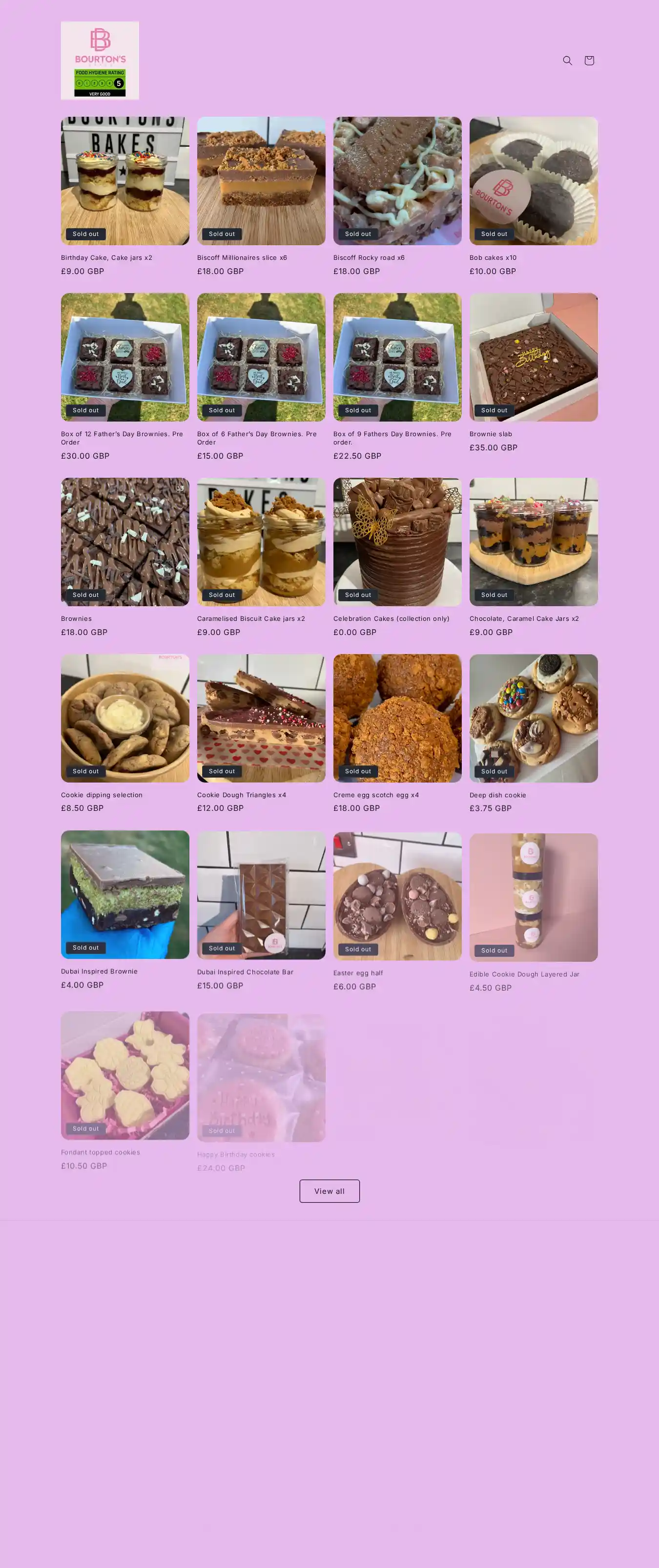The height and width of the screenshot is (1568, 659).
Task: Select the Biscoff Rocky road x6 card
Action: tap(369, 257)
